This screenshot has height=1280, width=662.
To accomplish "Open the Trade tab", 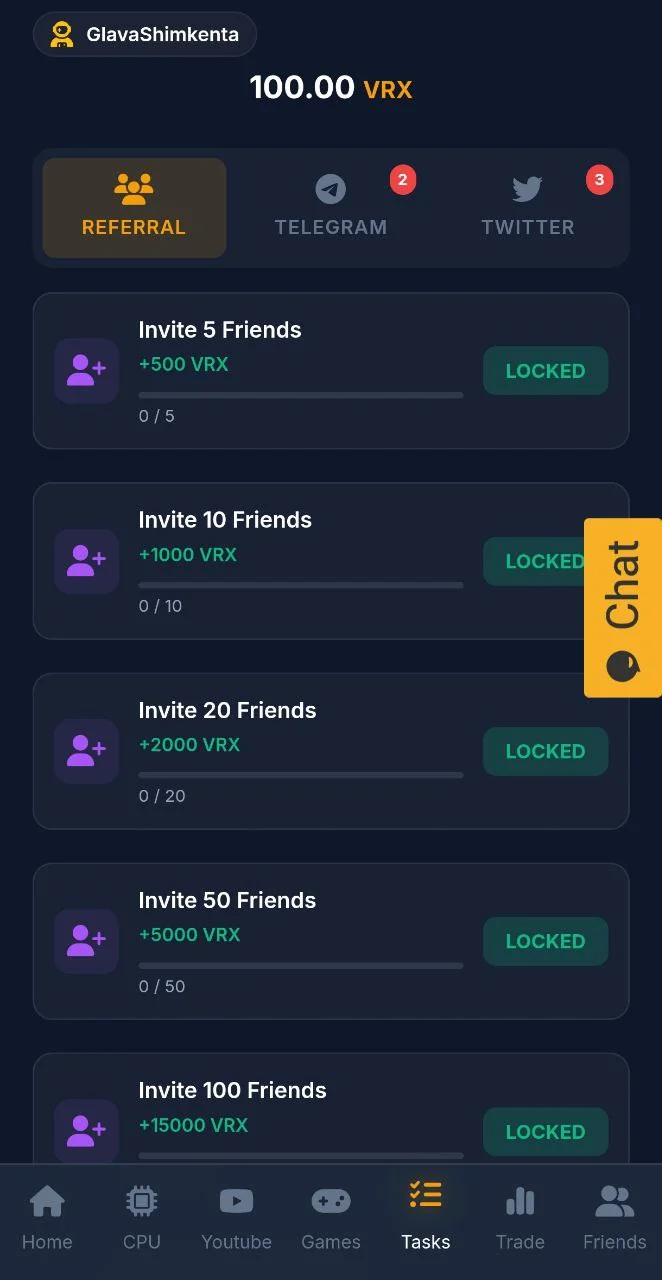I will pos(520,1218).
